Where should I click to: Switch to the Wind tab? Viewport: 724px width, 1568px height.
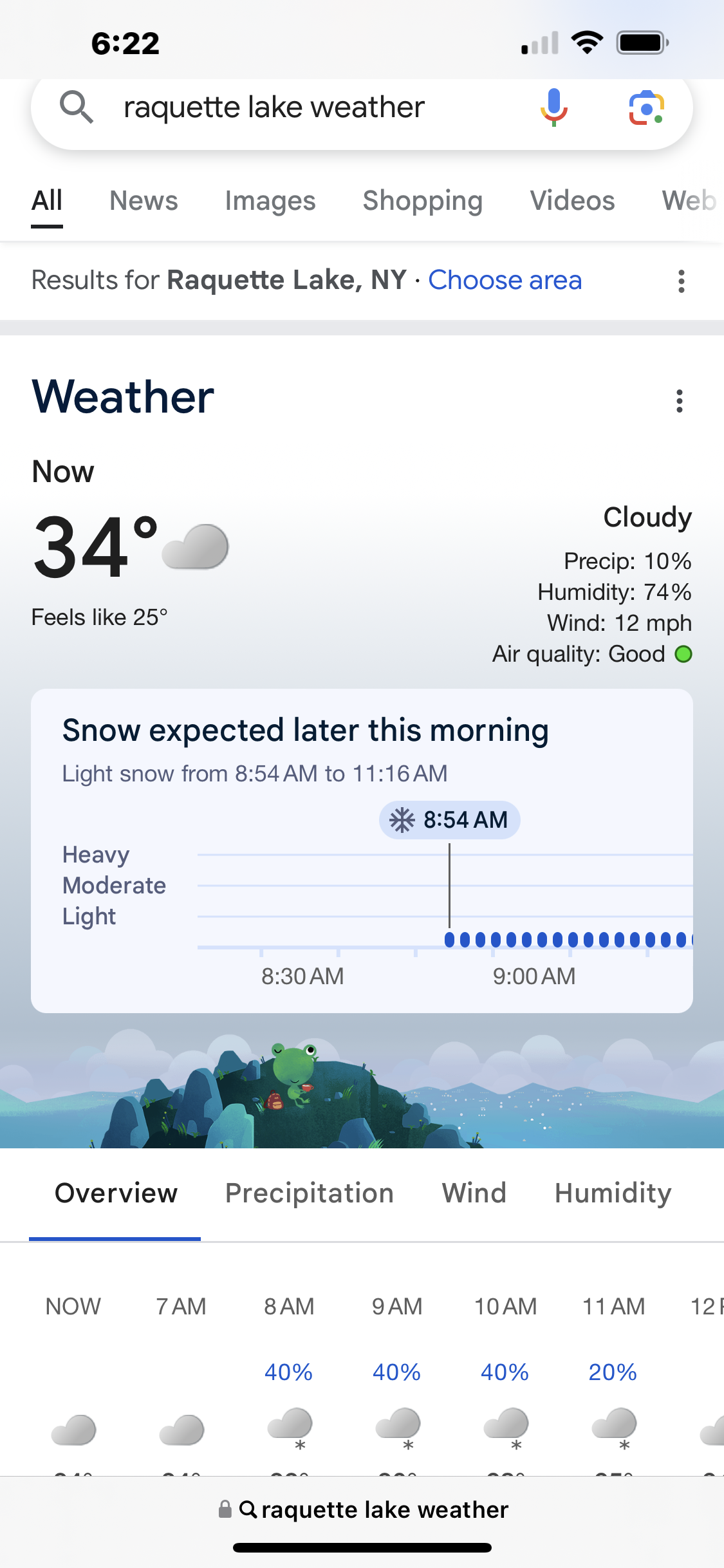tap(474, 1193)
